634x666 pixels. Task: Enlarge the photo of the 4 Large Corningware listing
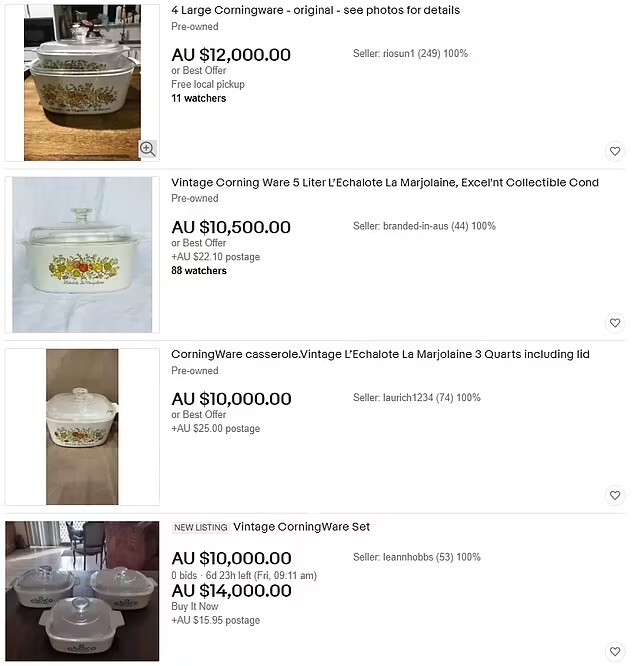point(147,149)
